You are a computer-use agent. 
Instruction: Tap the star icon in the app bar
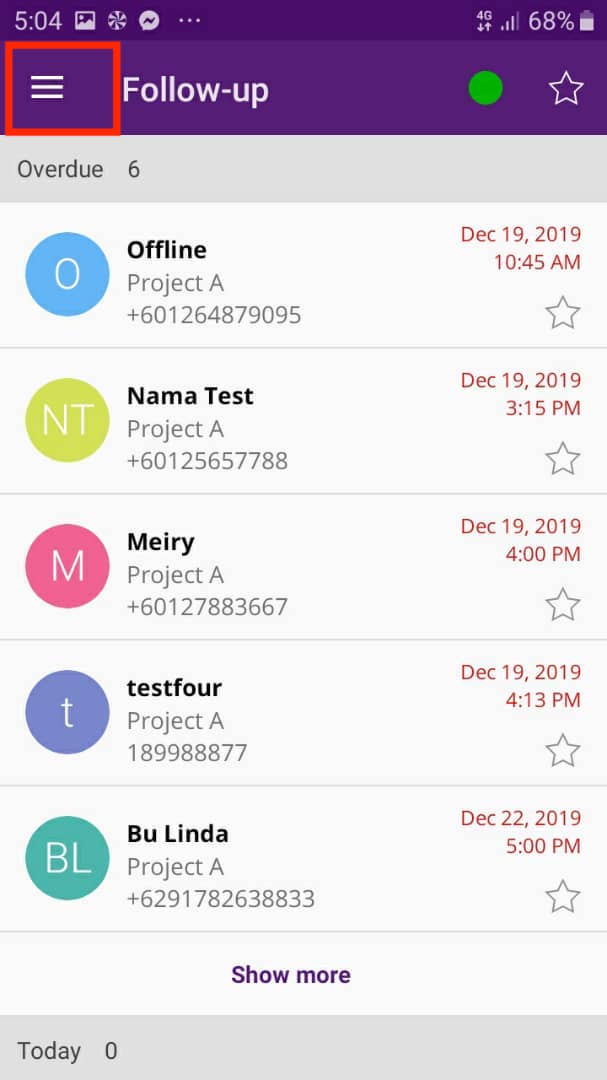566,89
